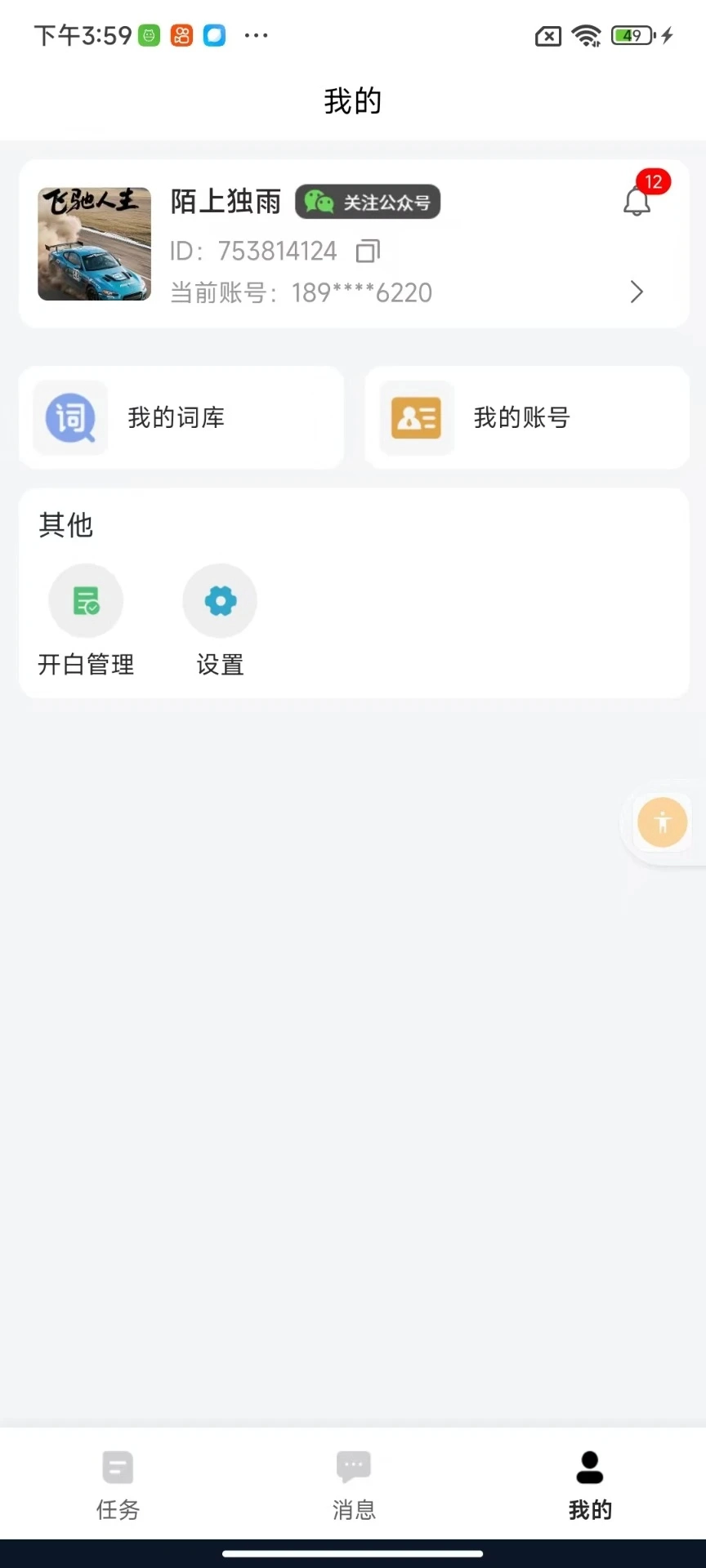706x1568 pixels.
Task: Switch to the 消息 tab
Action: tap(354, 1486)
